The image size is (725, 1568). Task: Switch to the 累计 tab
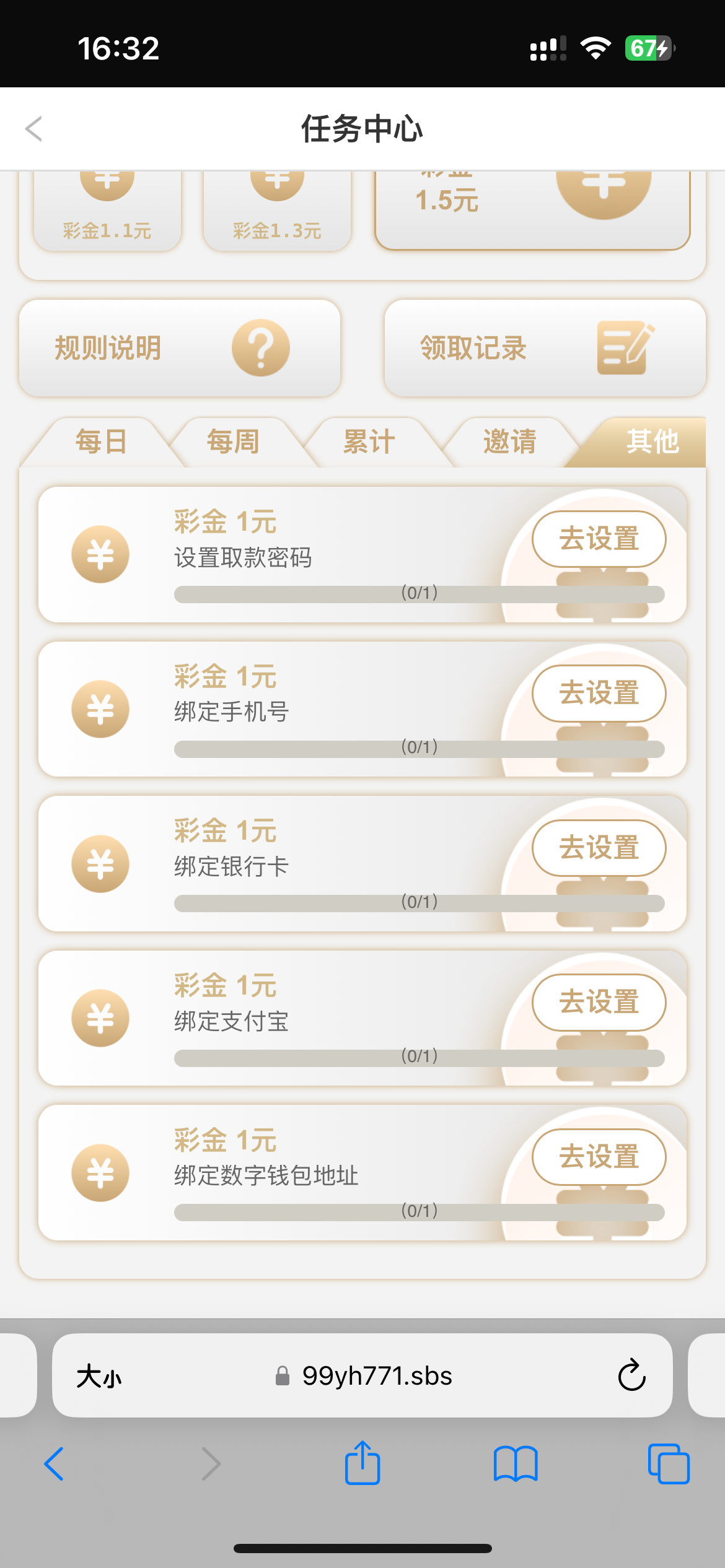[369, 442]
